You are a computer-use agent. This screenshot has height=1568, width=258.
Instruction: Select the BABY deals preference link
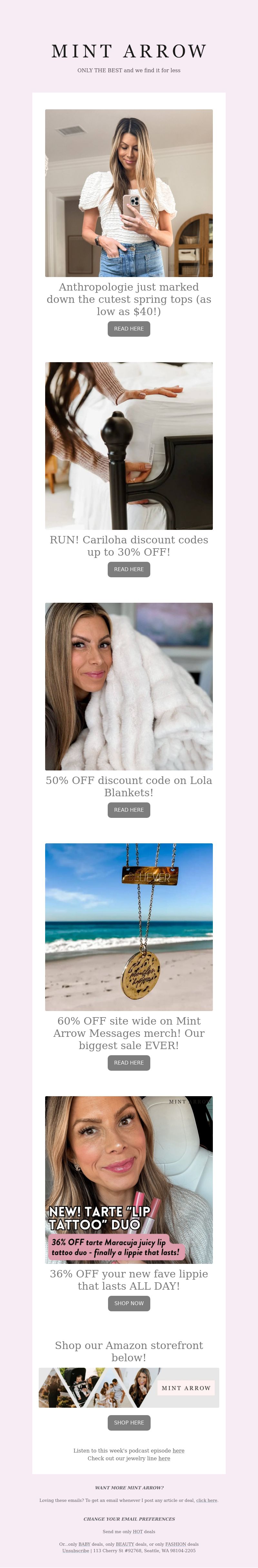pos(84,1544)
